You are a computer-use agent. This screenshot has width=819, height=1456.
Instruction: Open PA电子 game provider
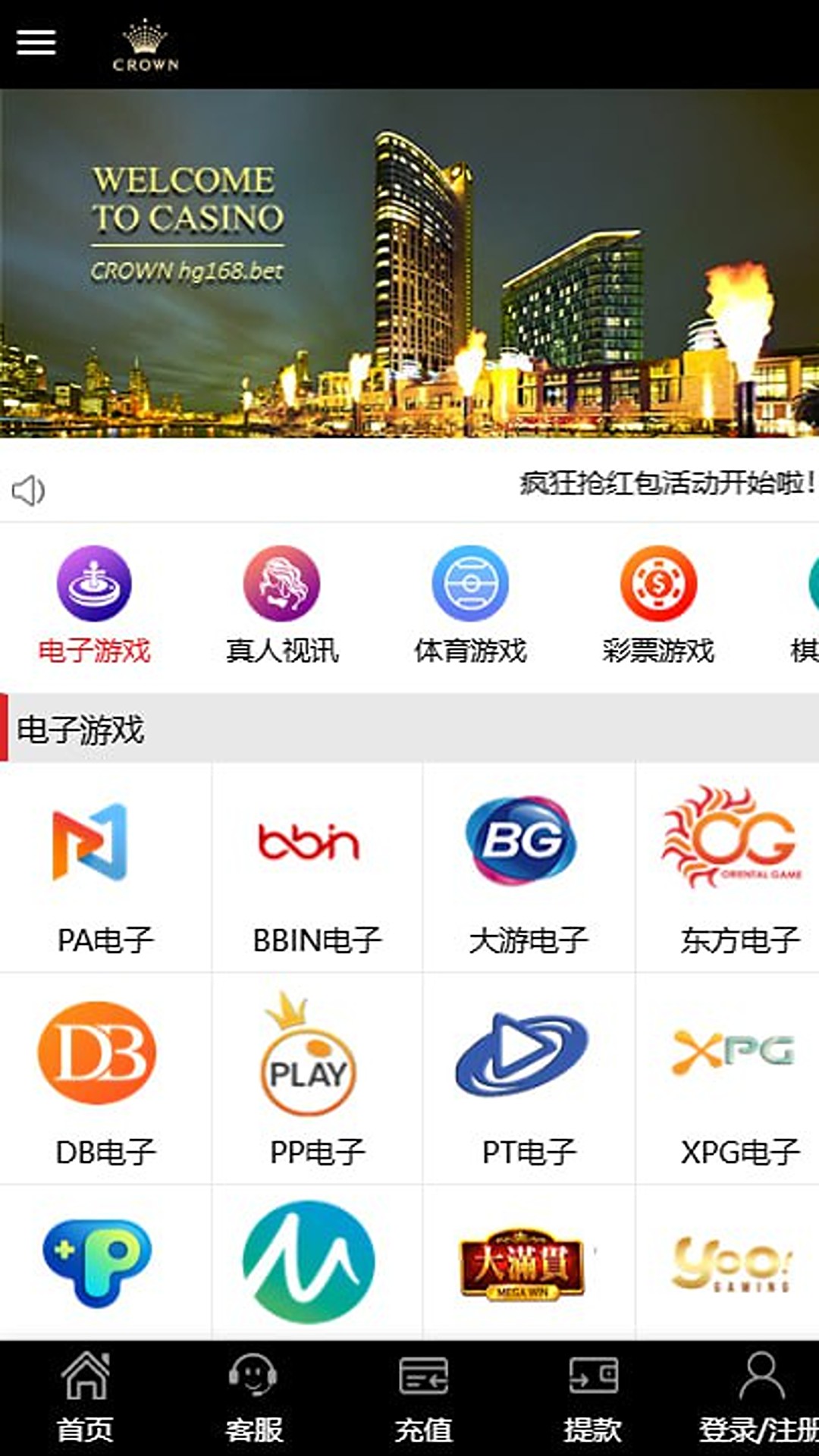pyautogui.click(x=105, y=868)
